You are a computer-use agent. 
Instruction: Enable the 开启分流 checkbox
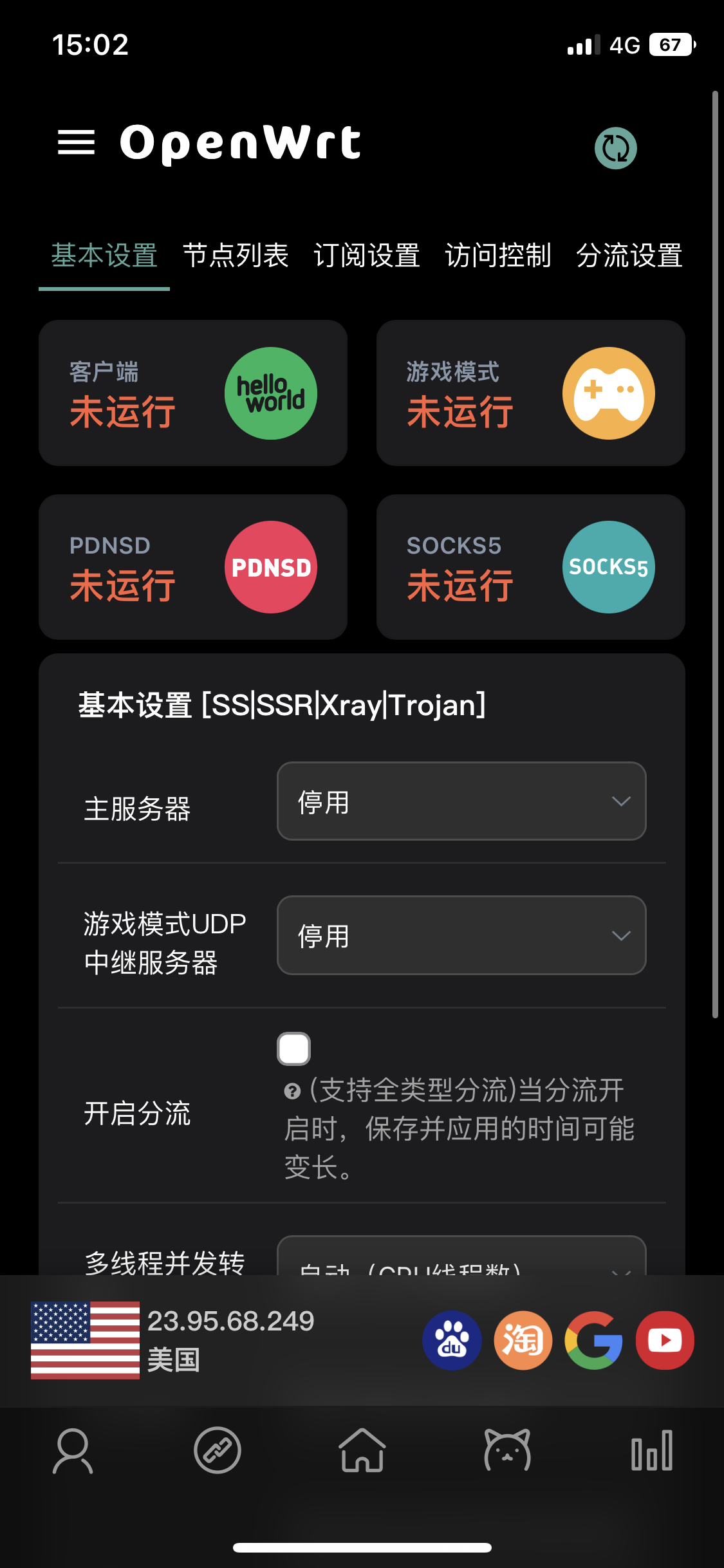click(294, 1049)
